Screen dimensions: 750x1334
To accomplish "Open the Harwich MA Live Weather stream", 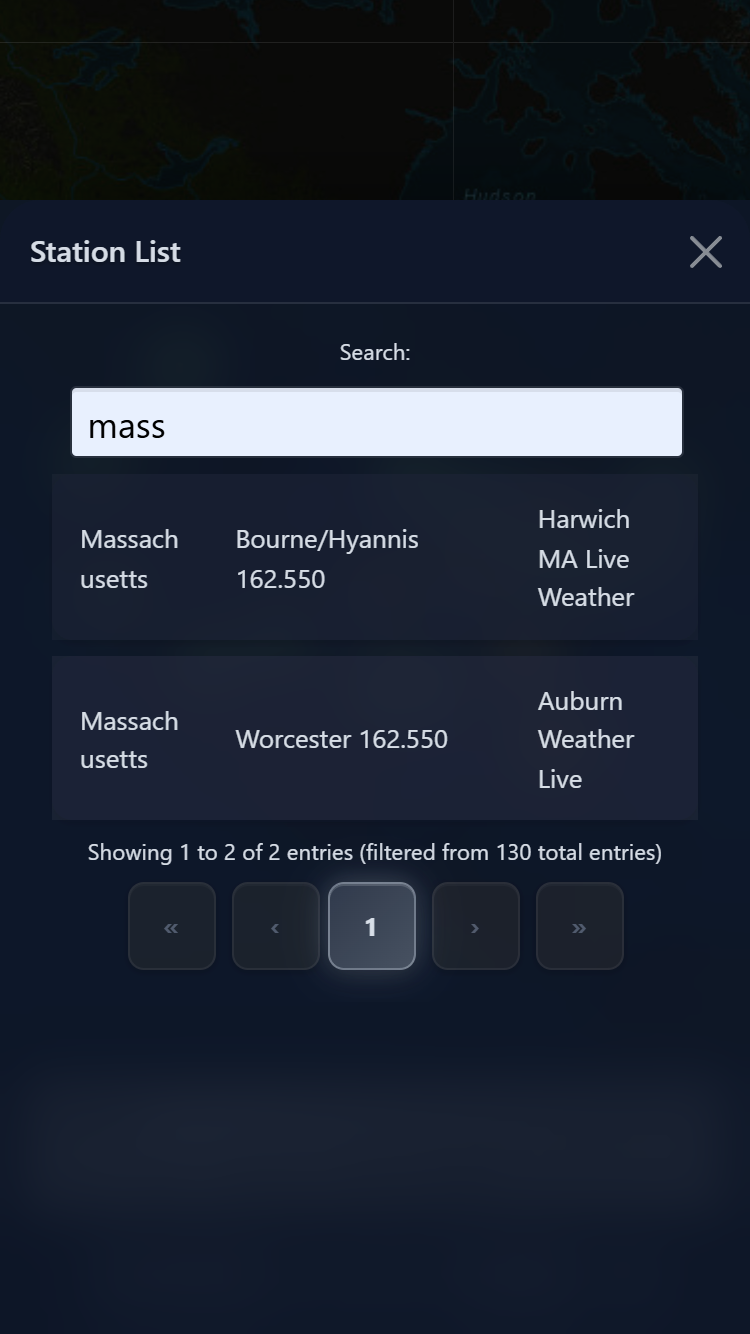I will 584,558.
